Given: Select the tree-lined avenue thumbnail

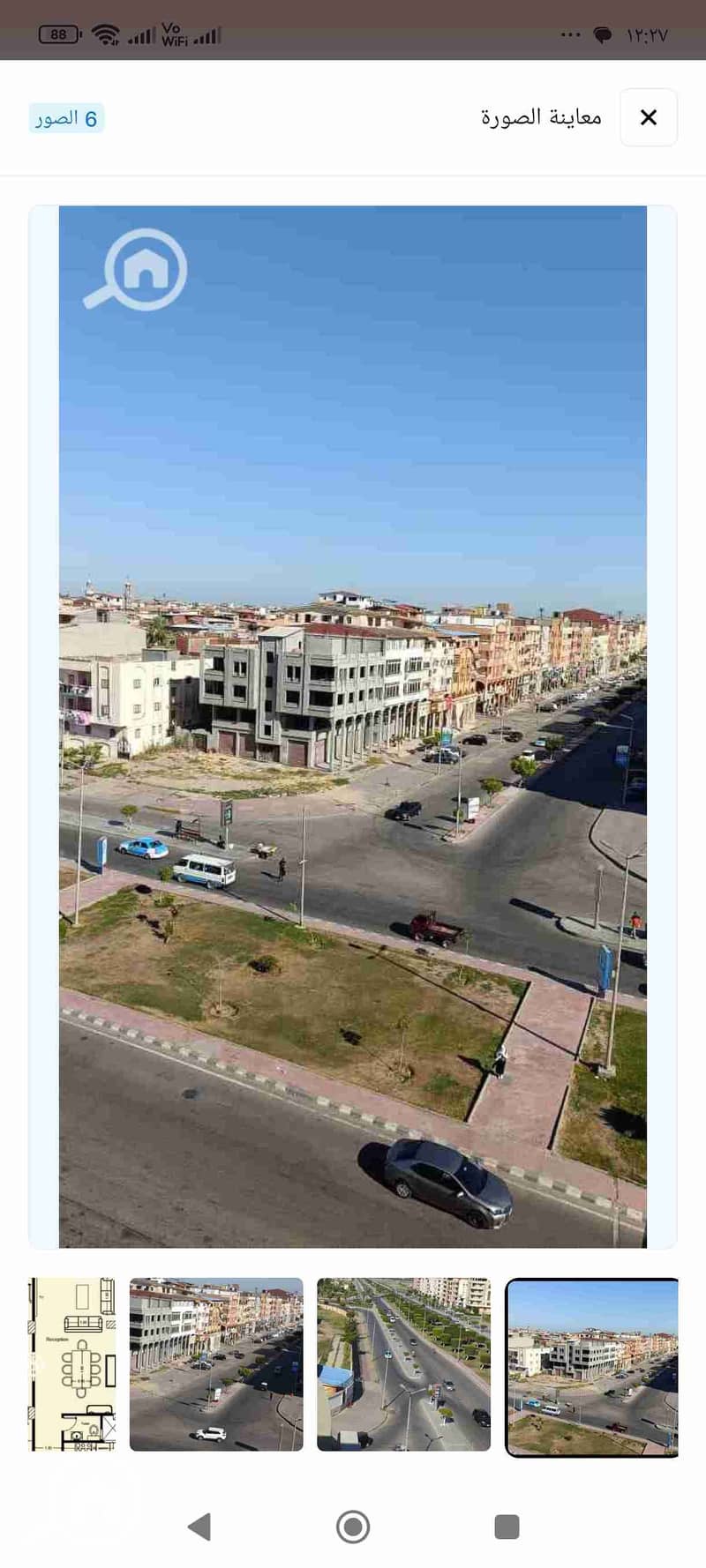Looking at the screenshot, I should click(403, 1364).
